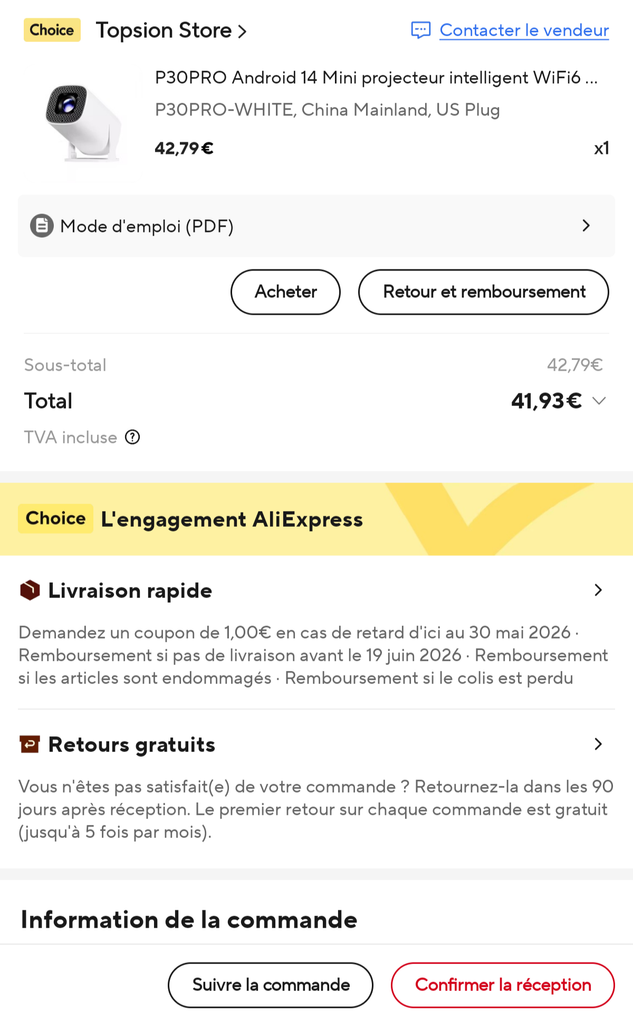Expand the Total price breakdown
The width and height of the screenshot is (633, 1024).
click(599, 401)
